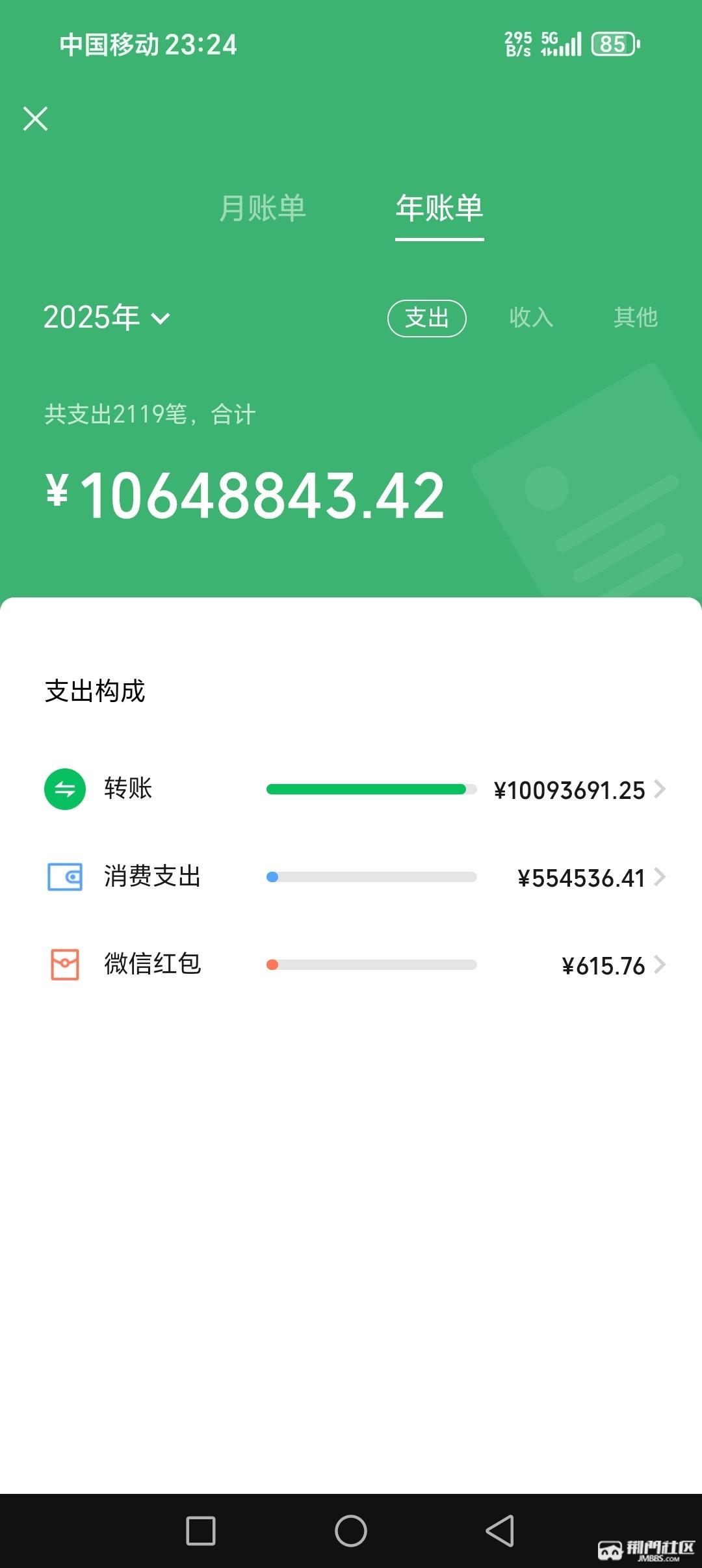702x1568 pixels.
Task: Open the recent apps view
Action: [201, 1530]
